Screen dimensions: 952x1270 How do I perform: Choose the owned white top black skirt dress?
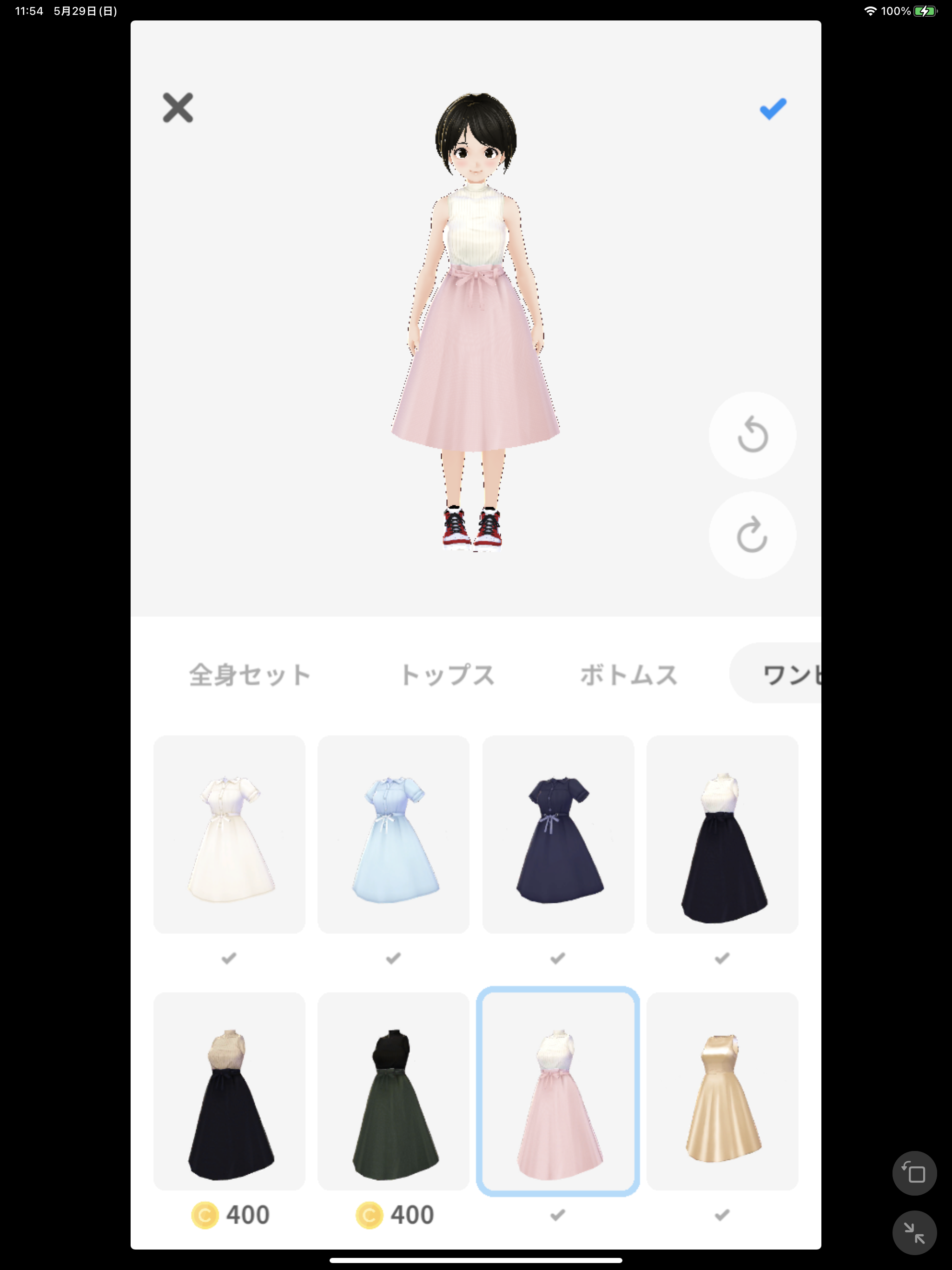point(722,835)
